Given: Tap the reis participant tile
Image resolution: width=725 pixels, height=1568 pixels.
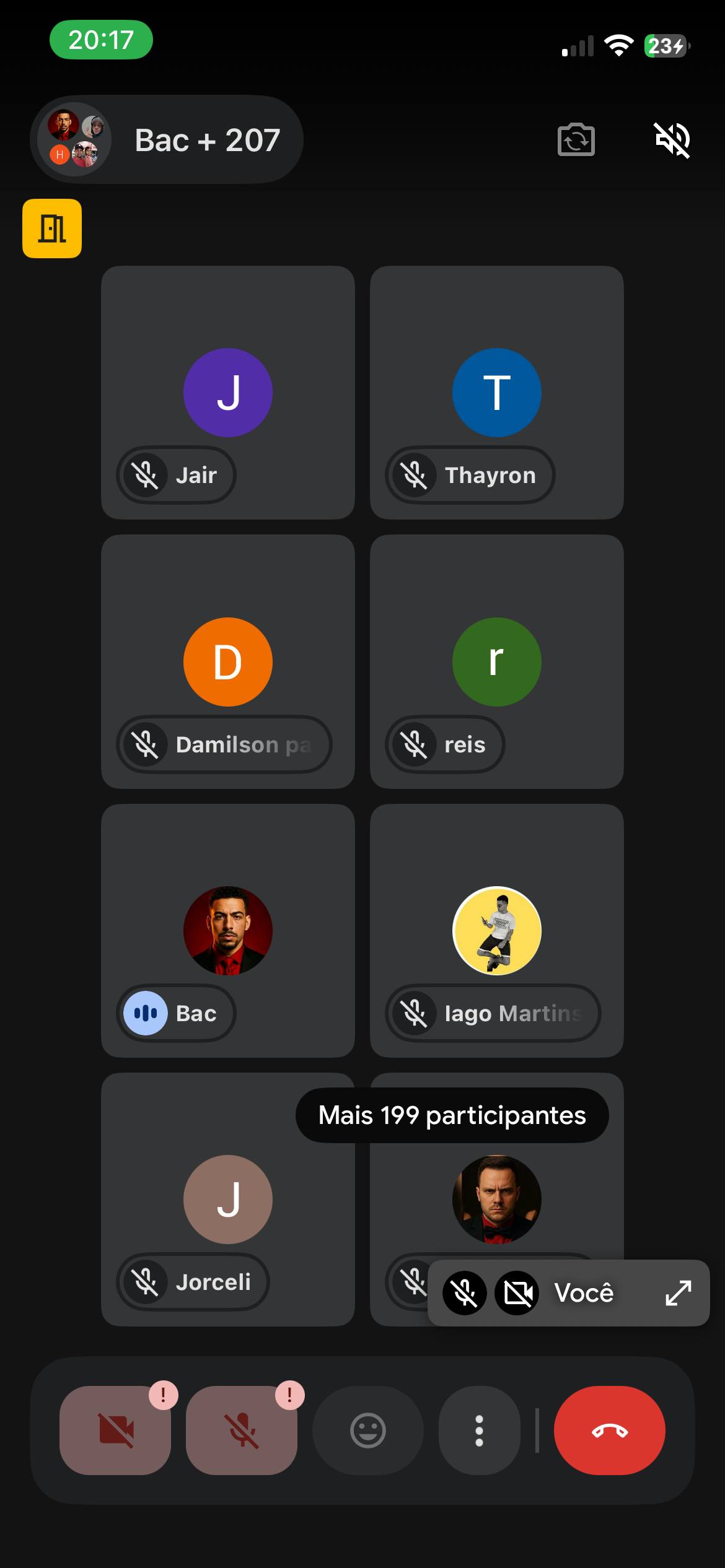Looking at the screenshot, I should point(496,661).
